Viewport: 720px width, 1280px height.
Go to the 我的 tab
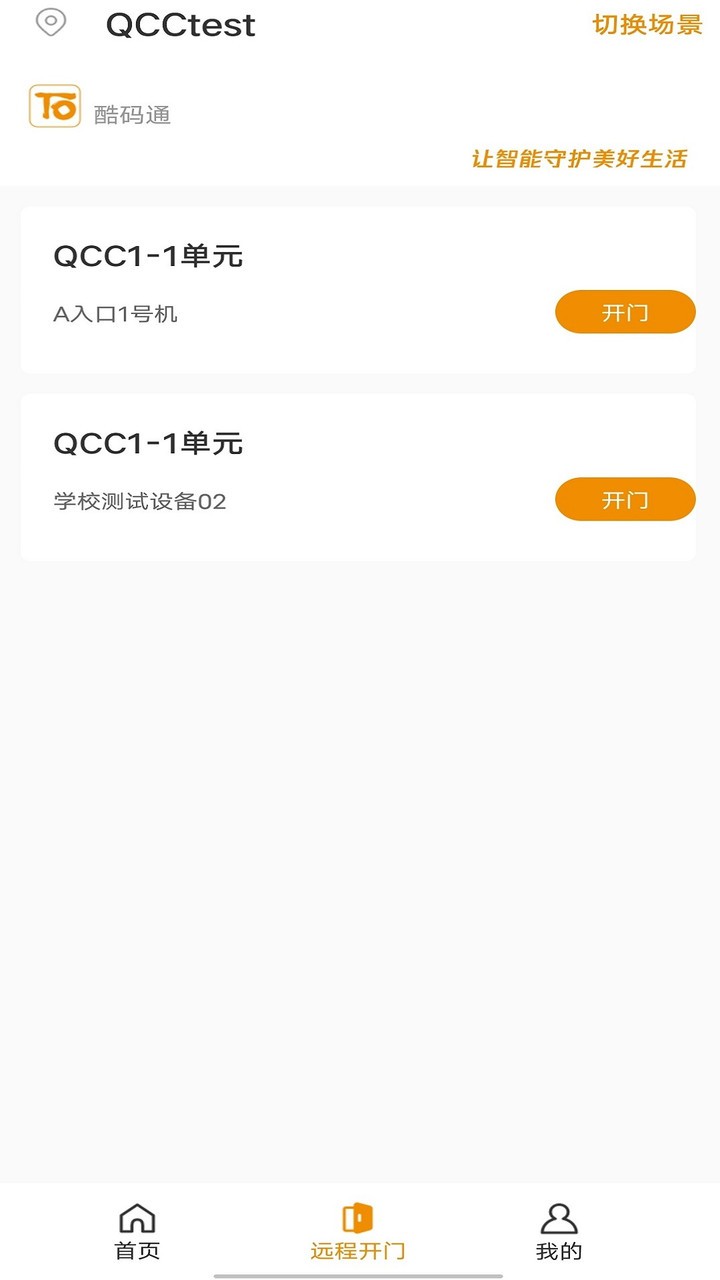tap(558, 1232)
